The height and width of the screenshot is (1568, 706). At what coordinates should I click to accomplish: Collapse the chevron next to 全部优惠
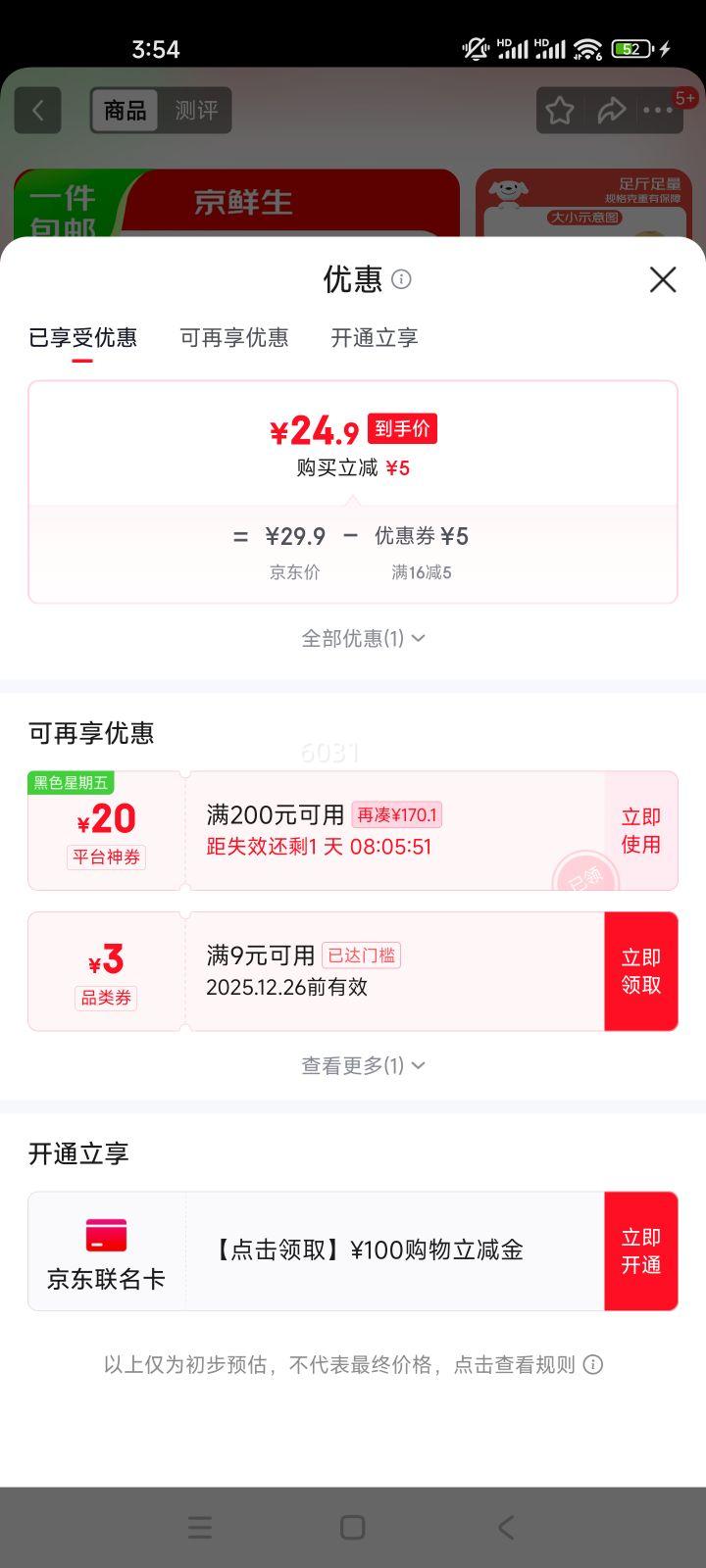tap(417, 637)
